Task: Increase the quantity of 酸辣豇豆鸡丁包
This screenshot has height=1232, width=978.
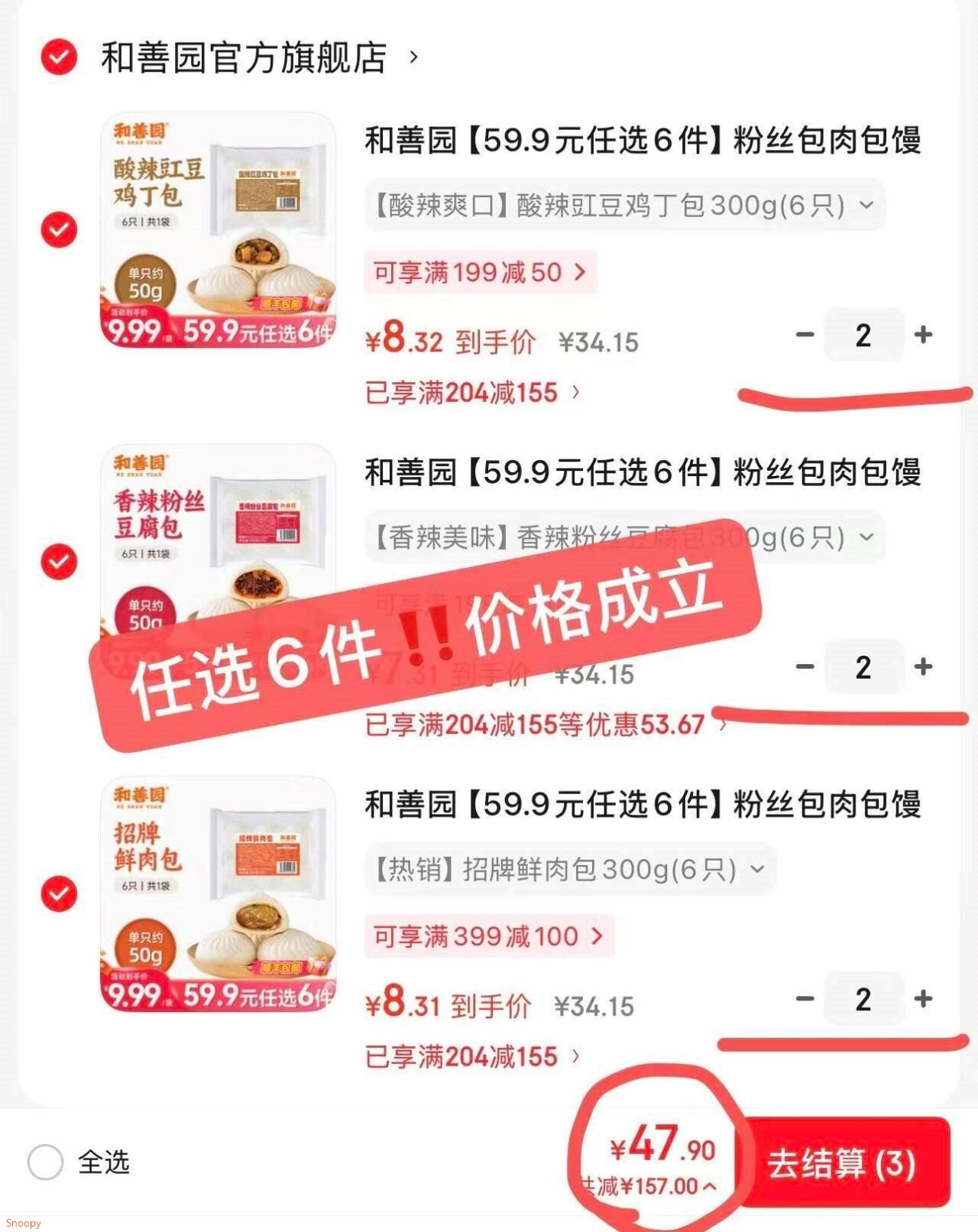Action: pos(923,335)
